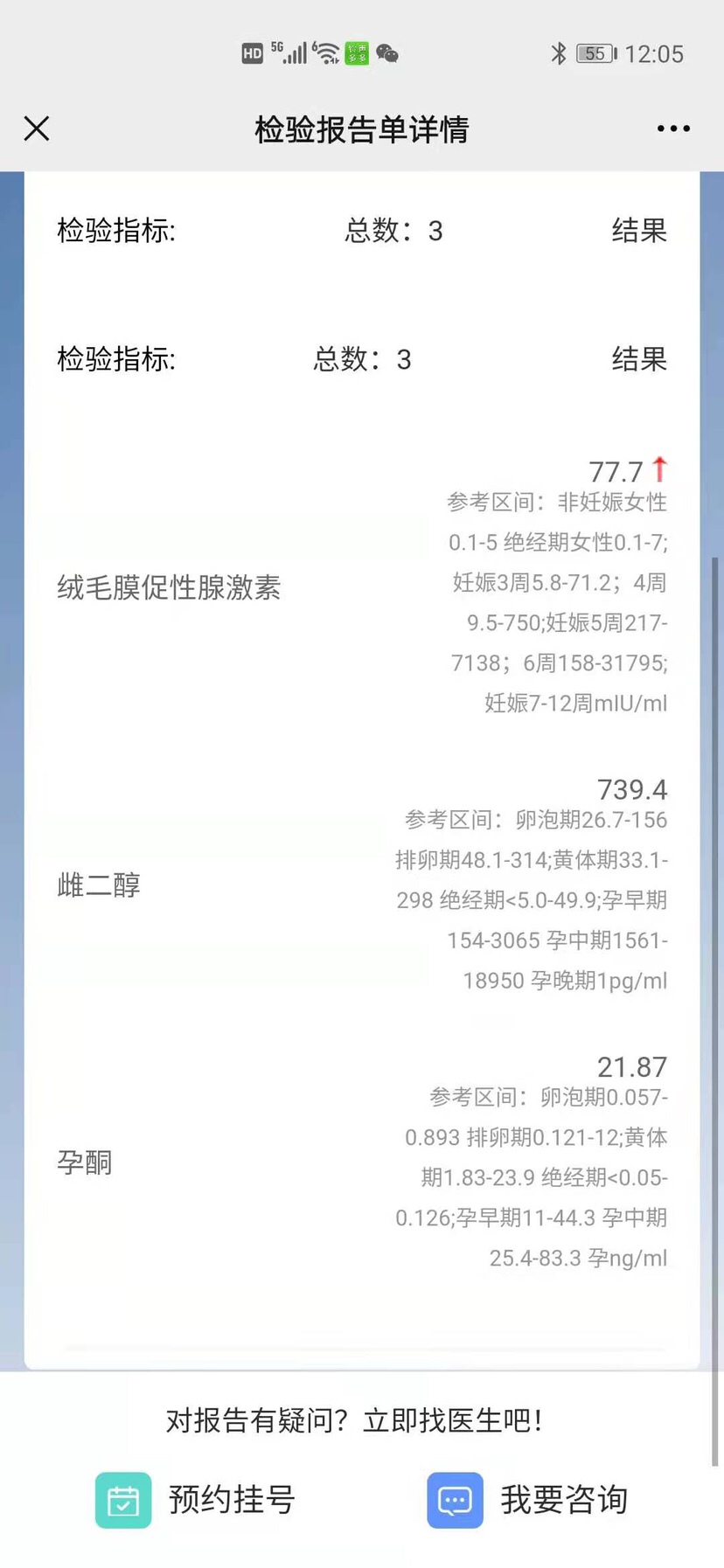724x1568 pixels.
Task: Tap 我要咨询 to consult a doctor
Action: (x=527, y=1500)
